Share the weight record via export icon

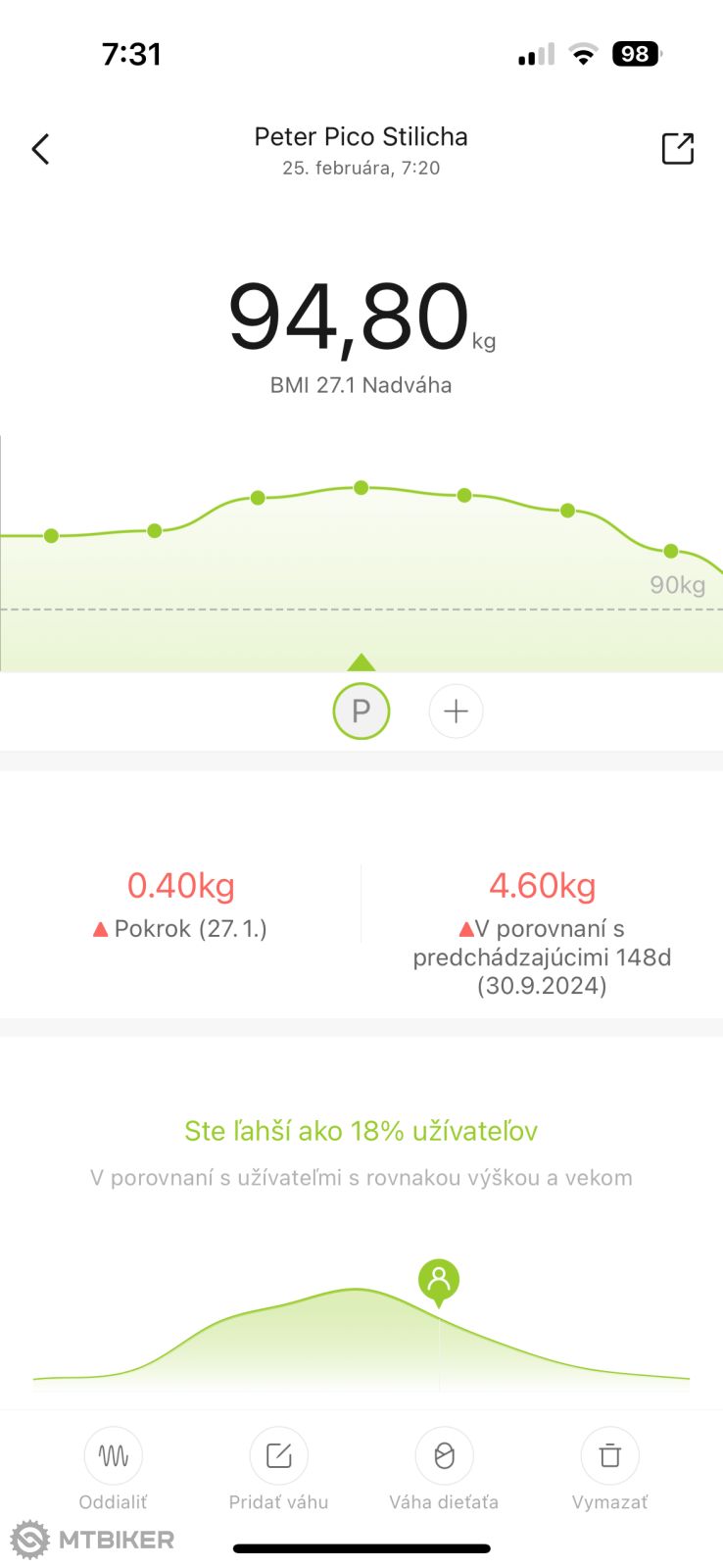[x=677, y=149]
